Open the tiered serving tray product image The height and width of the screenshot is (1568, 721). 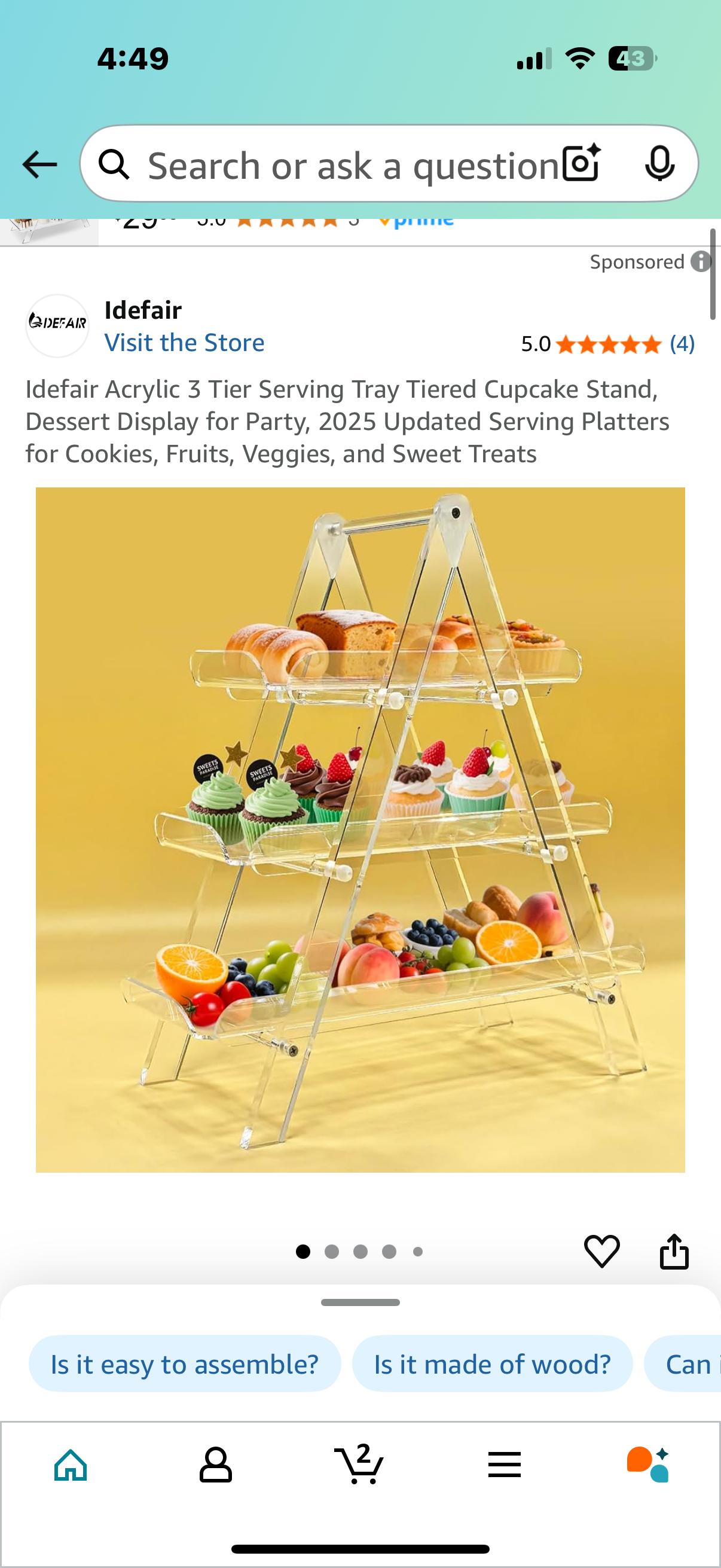(360, 829)
